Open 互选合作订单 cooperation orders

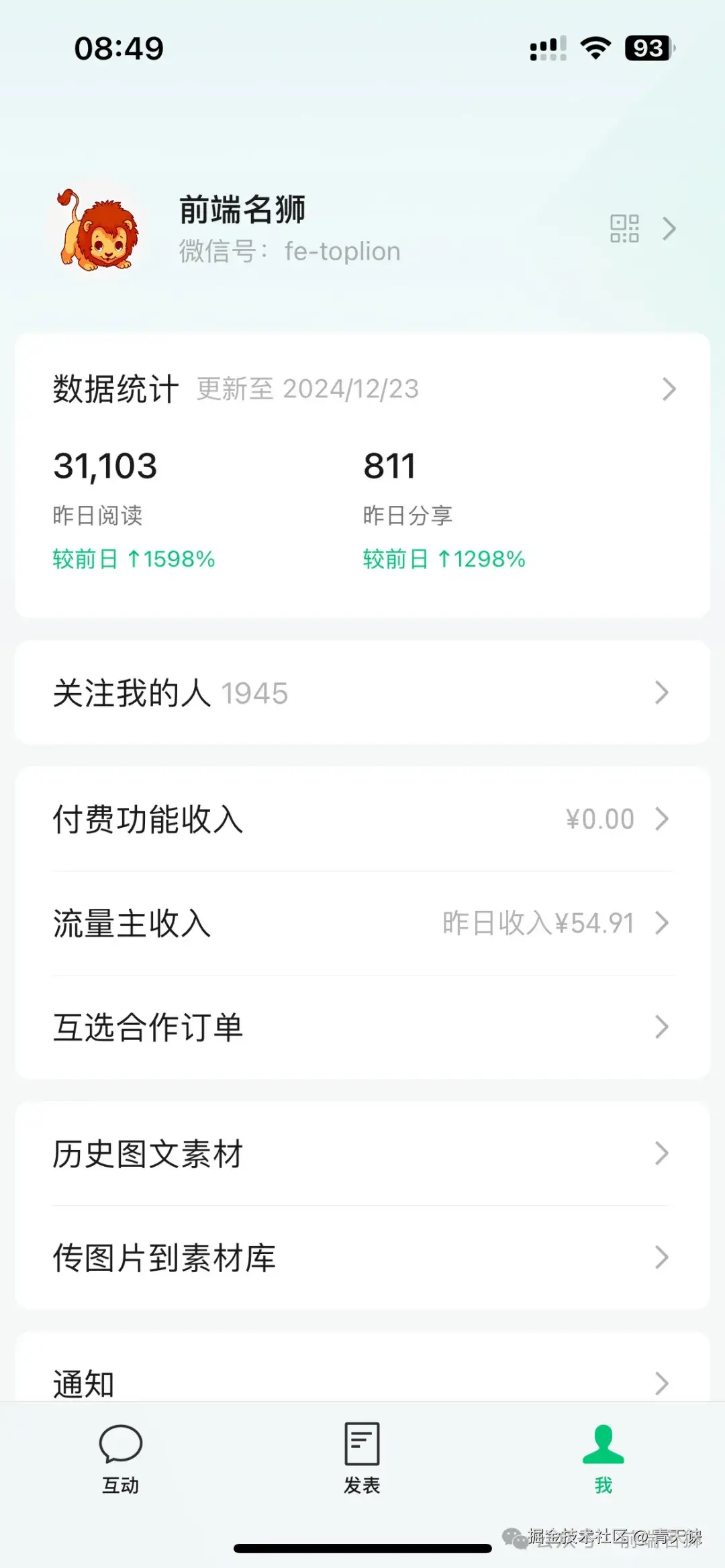pyautogui.click(x=362, y=1027)
